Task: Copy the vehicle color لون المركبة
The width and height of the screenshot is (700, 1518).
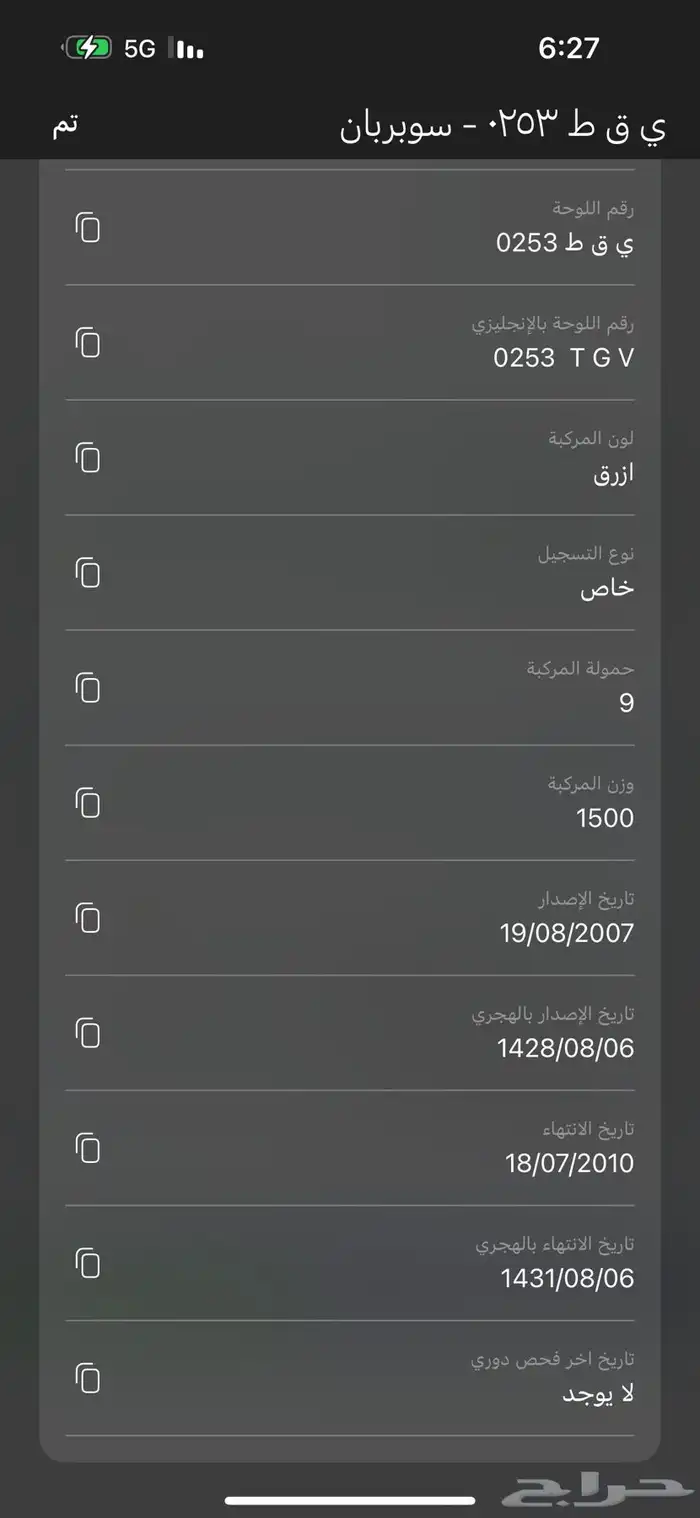Action: click(x=88, y=458)
